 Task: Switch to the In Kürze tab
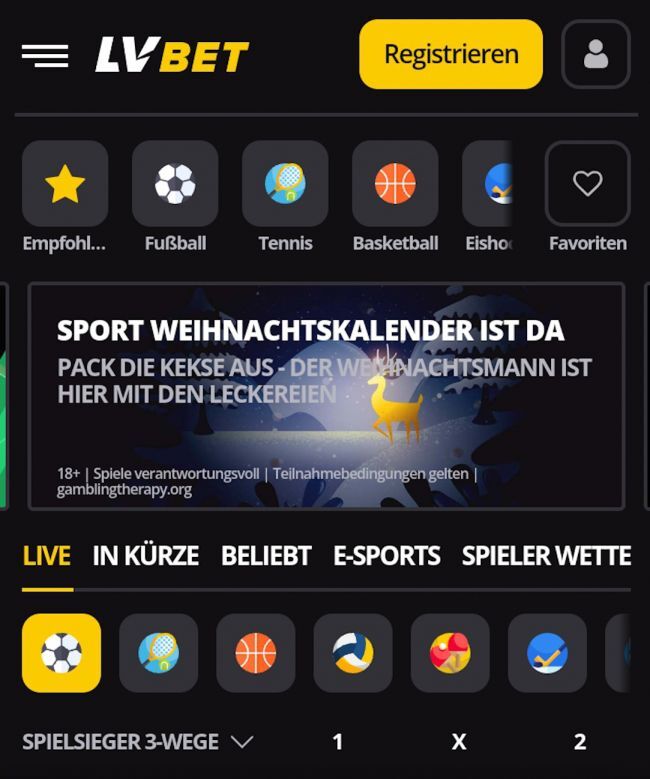pyautogui.click(x=146, y=556)
